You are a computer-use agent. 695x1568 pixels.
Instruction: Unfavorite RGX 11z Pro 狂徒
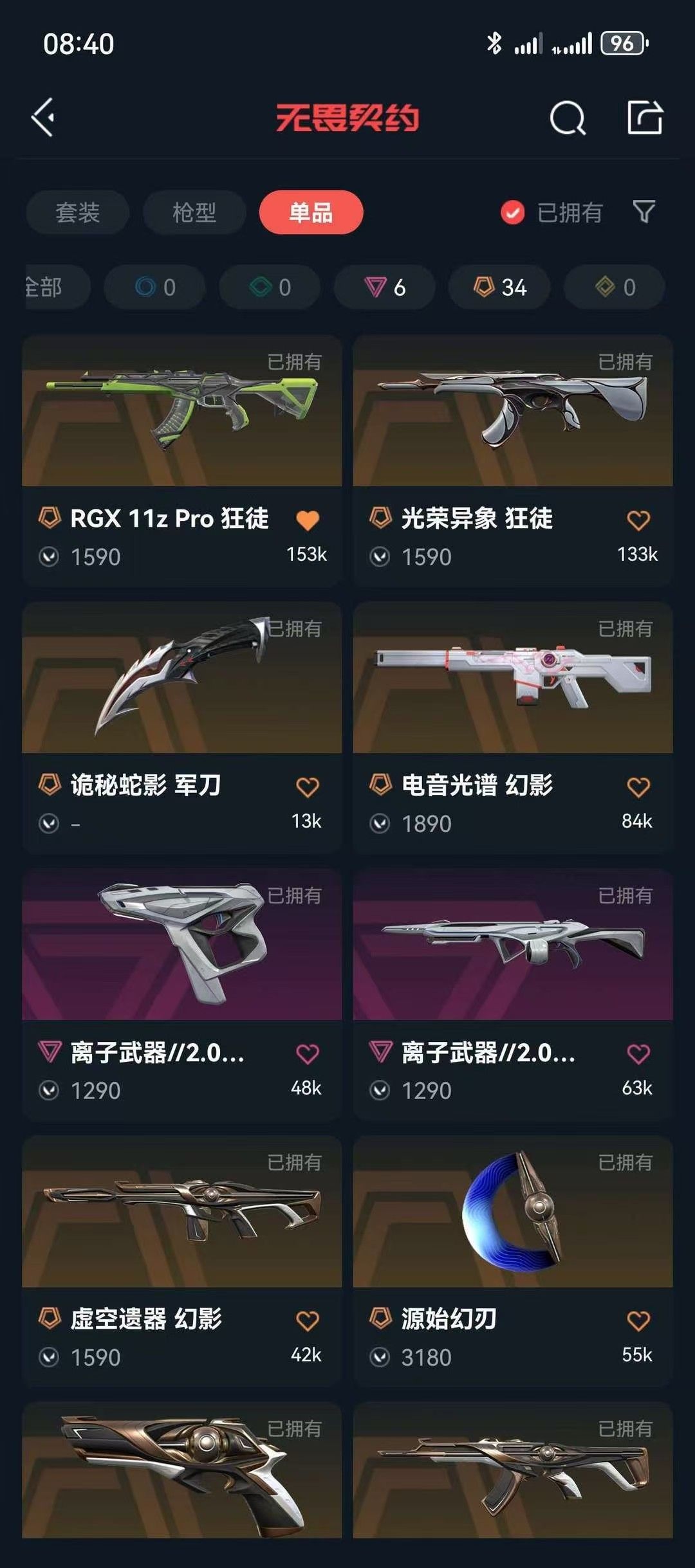pyautogui.click(x=308, y=520)
